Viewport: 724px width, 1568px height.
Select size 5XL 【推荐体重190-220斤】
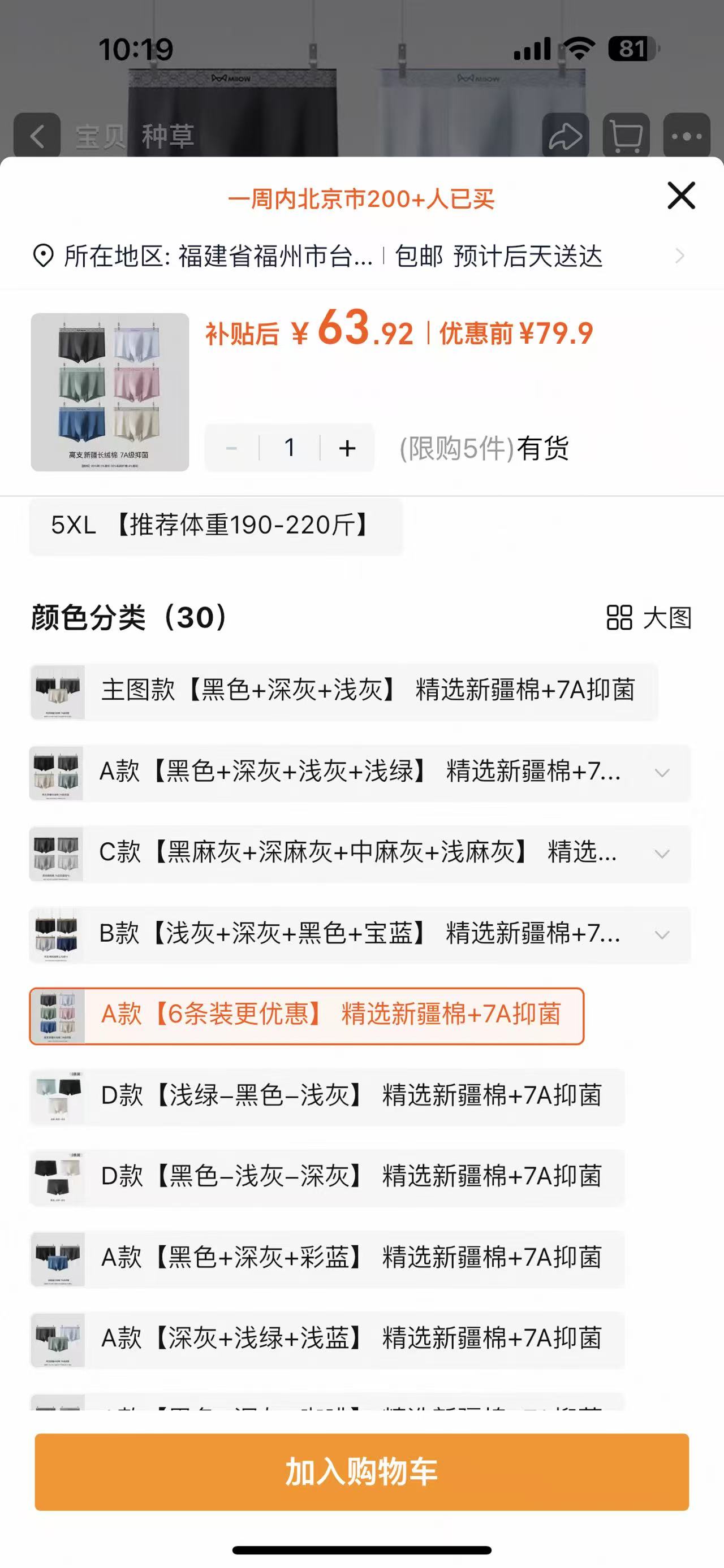[216, 526]
